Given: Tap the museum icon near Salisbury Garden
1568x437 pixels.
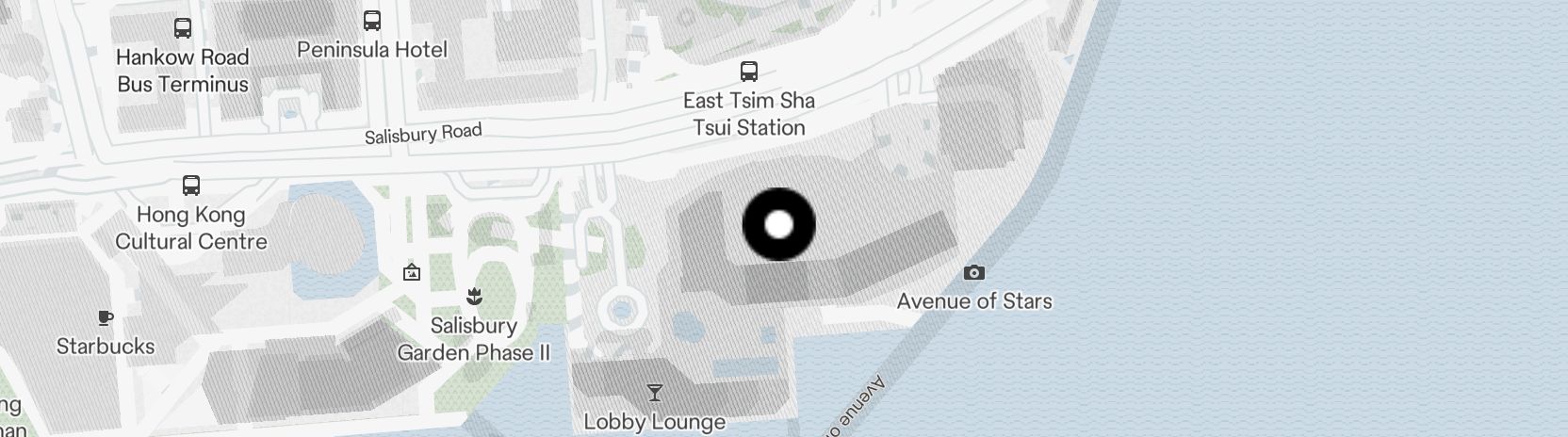Looking at the screenshot, I should [x=412, y=273].
